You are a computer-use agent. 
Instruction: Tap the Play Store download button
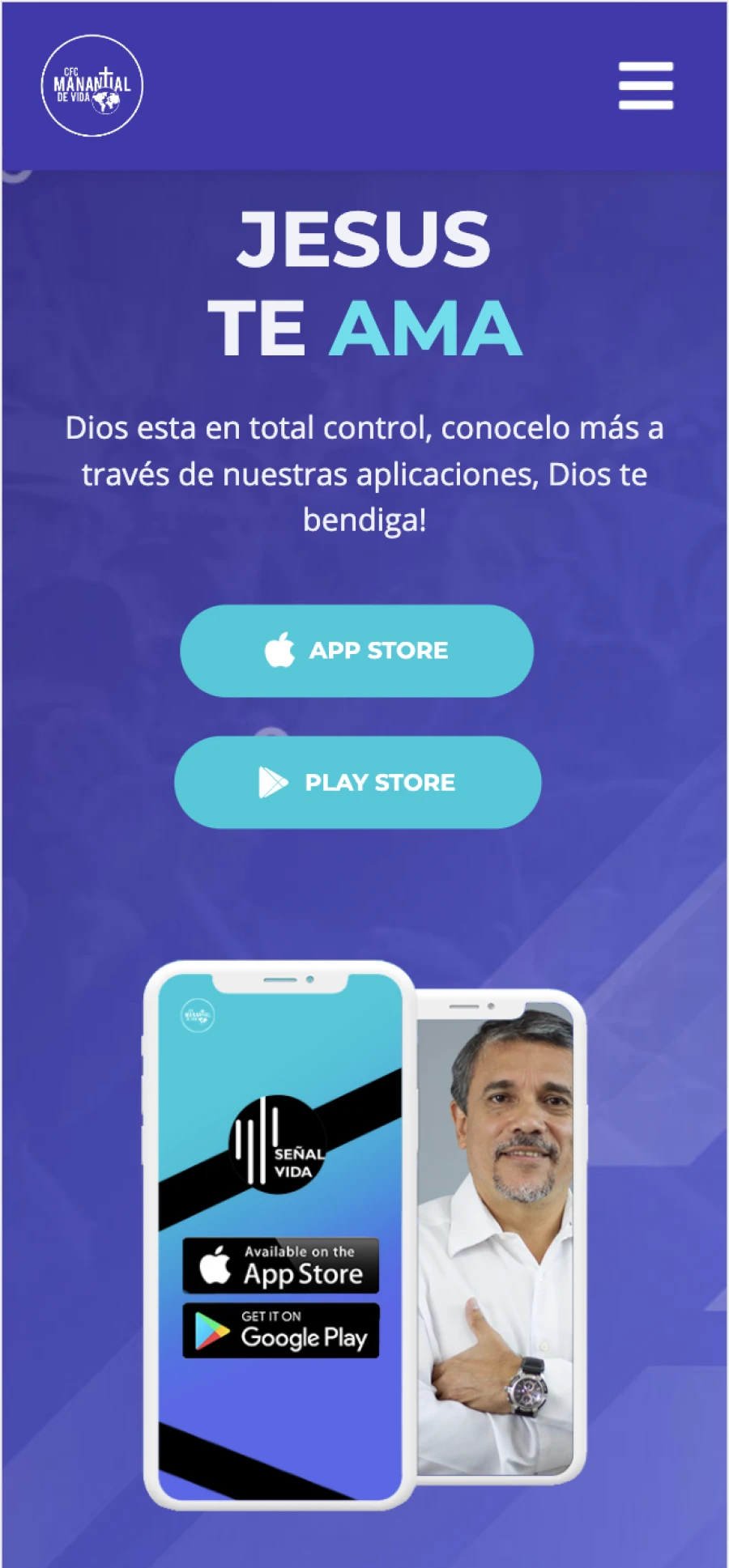(357, 782)
